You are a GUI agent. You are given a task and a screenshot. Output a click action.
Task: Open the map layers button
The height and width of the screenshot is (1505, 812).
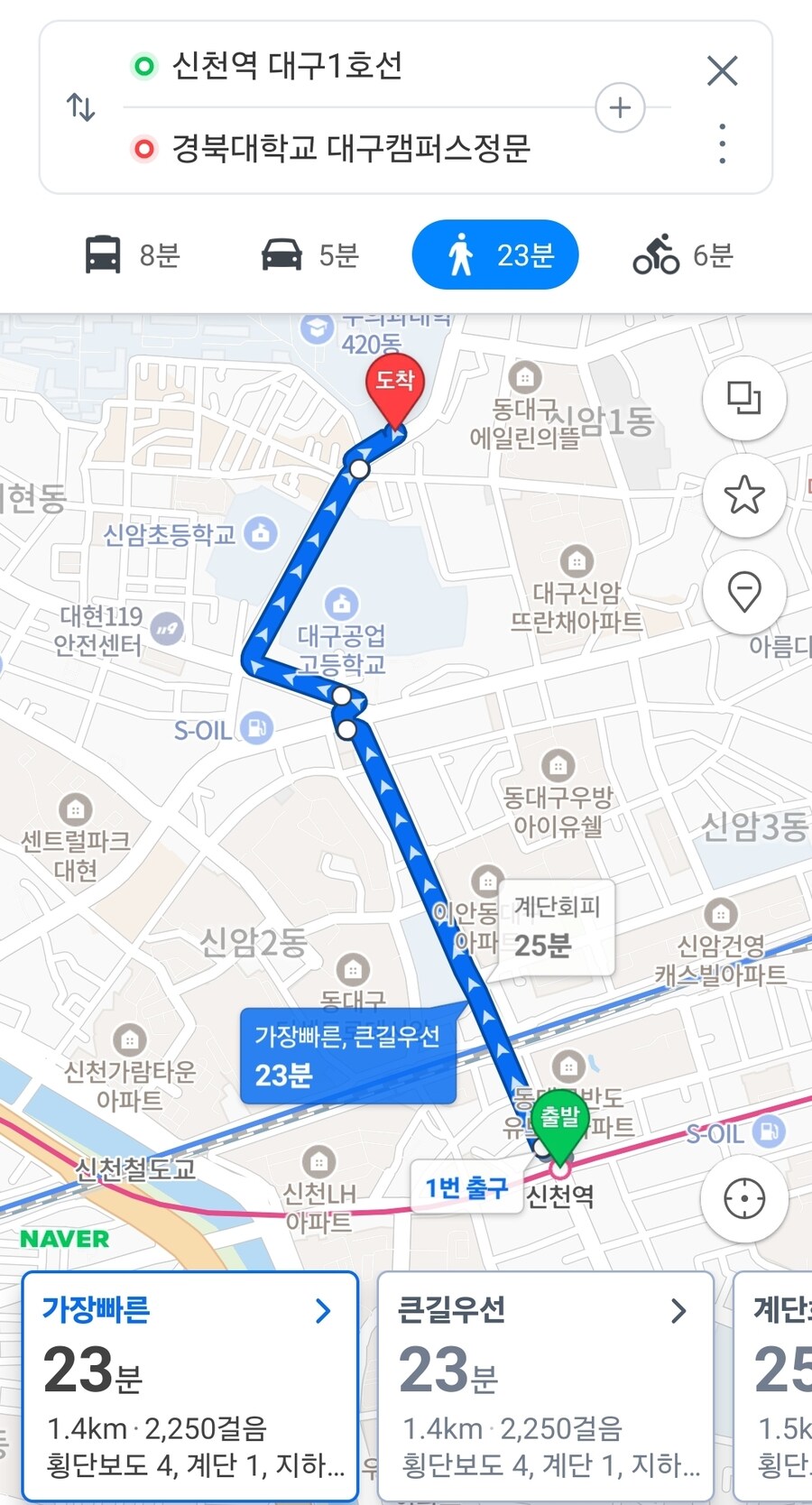tap(744, 398)
